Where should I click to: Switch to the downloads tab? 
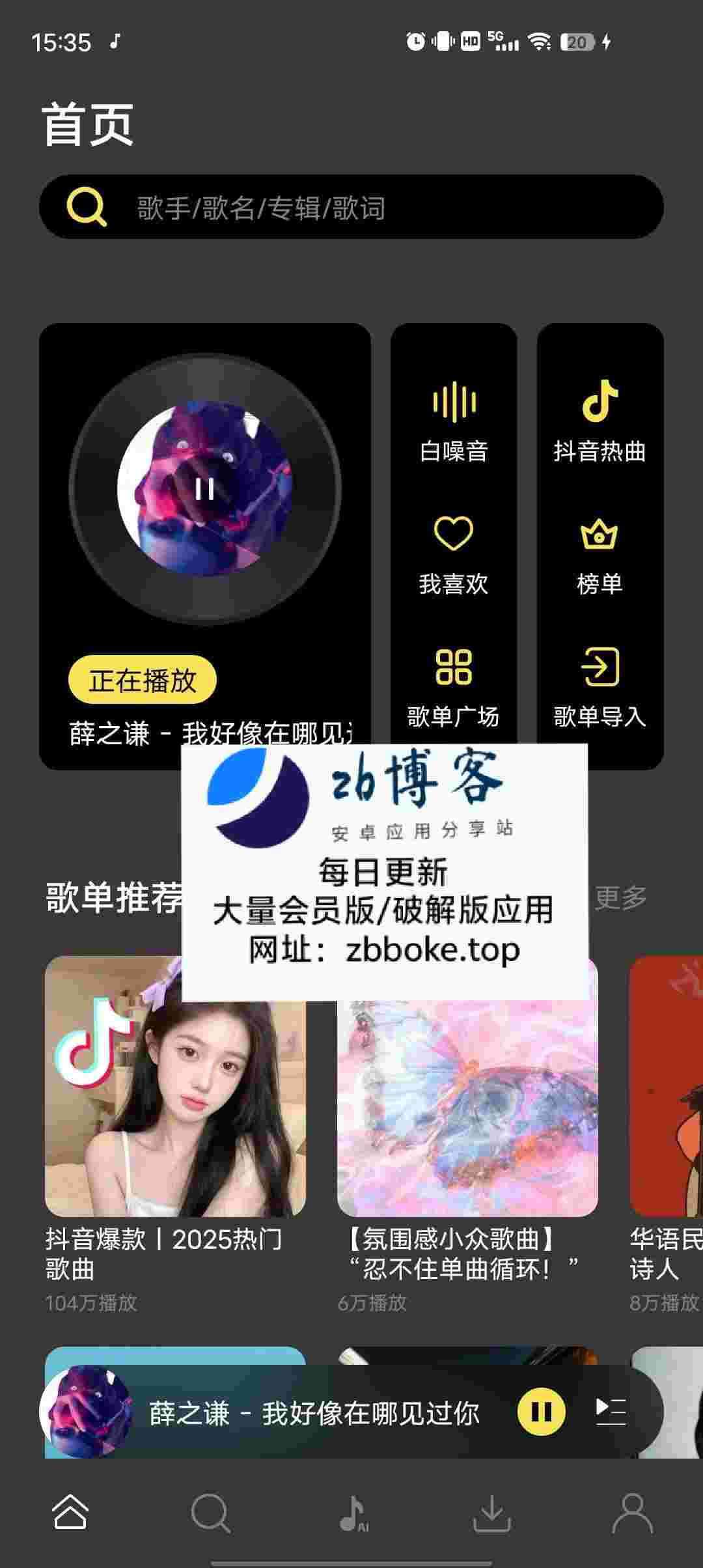coord(492,1513)
